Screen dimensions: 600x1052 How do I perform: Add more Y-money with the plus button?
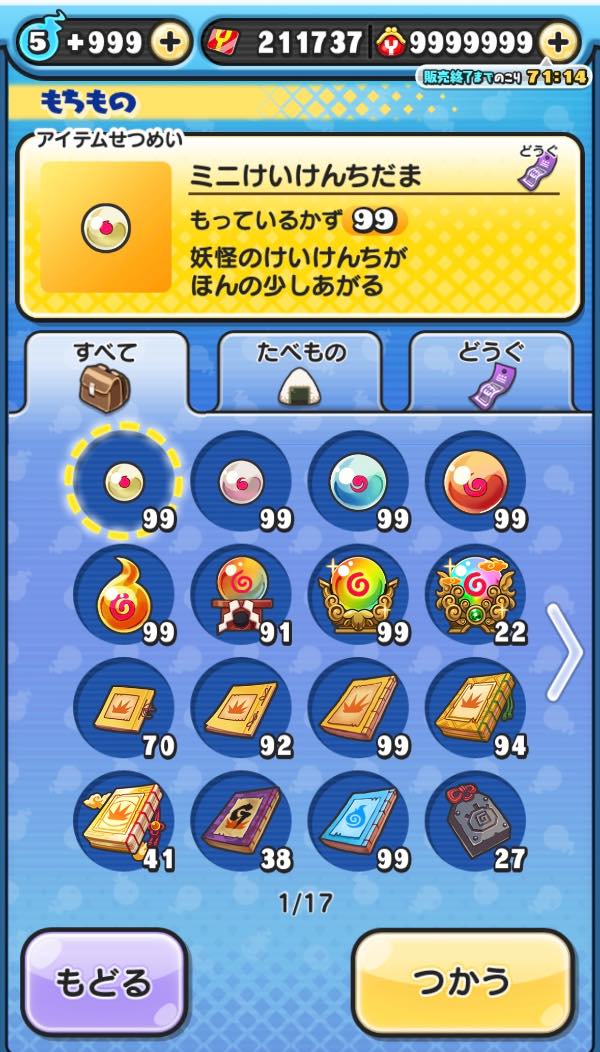pos(558,42)
